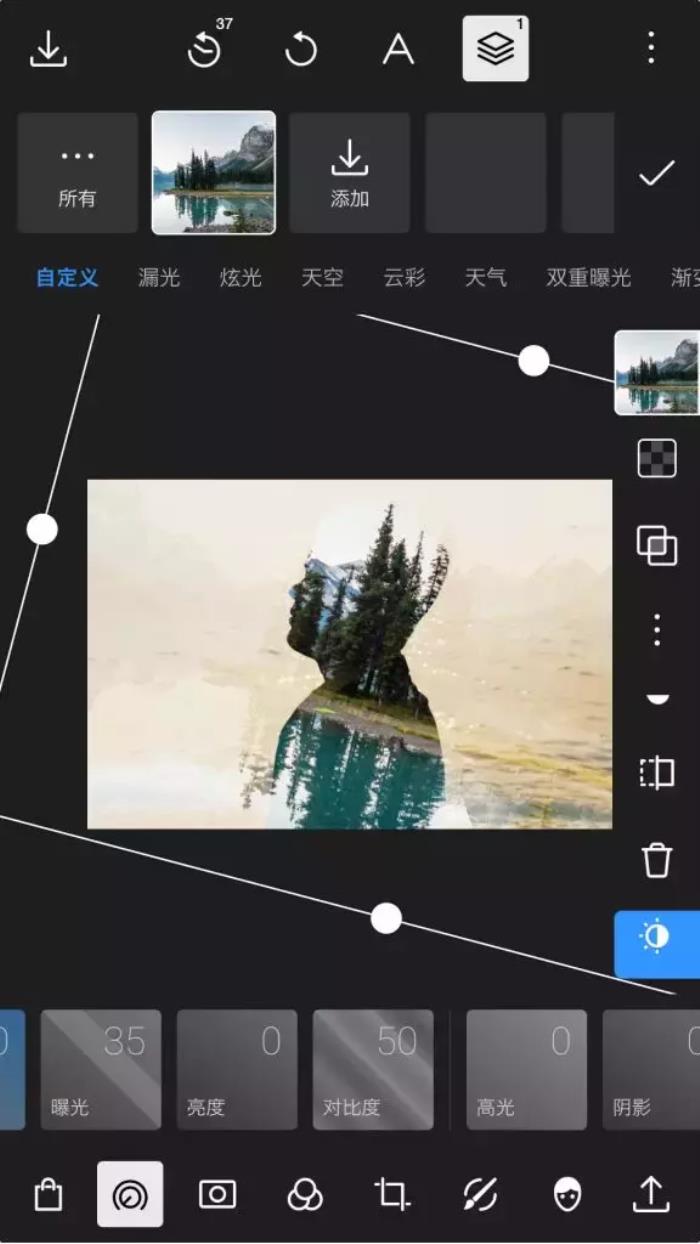
Task: Switch to the 漏光 tab
Action: click(x=159, y=277)
